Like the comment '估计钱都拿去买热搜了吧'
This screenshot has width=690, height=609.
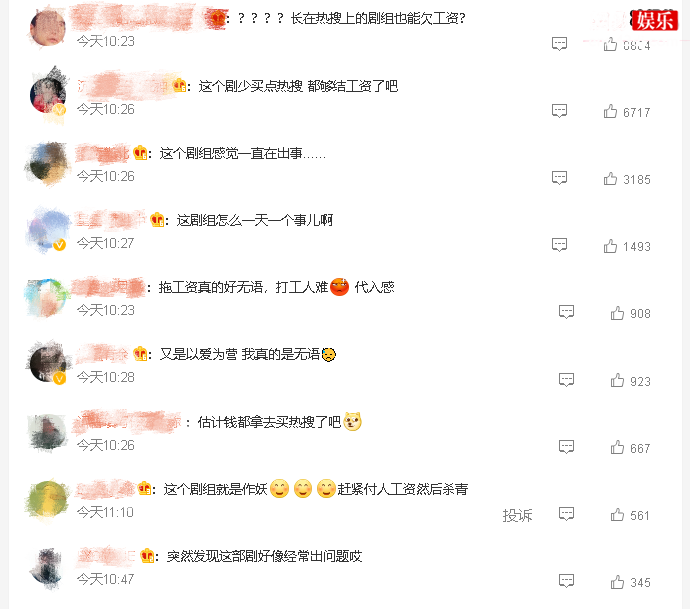point(617,448)
